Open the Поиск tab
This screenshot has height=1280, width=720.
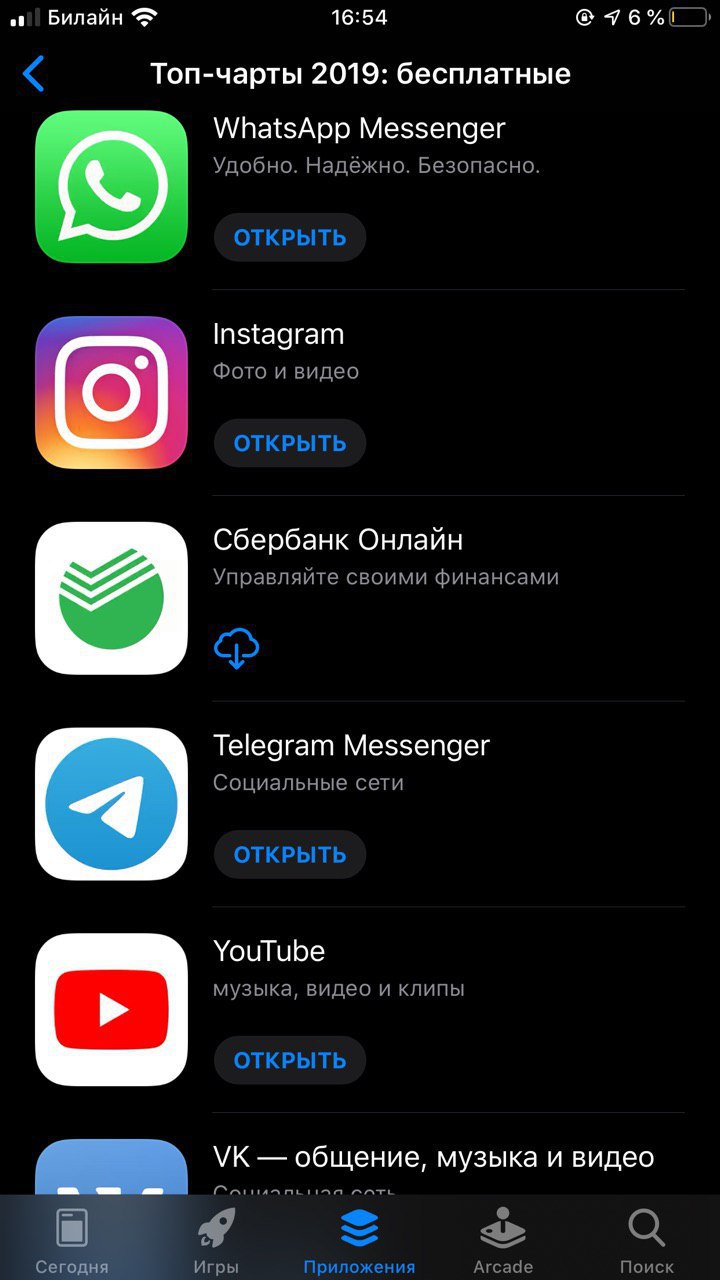click(x=647, y=1240)
